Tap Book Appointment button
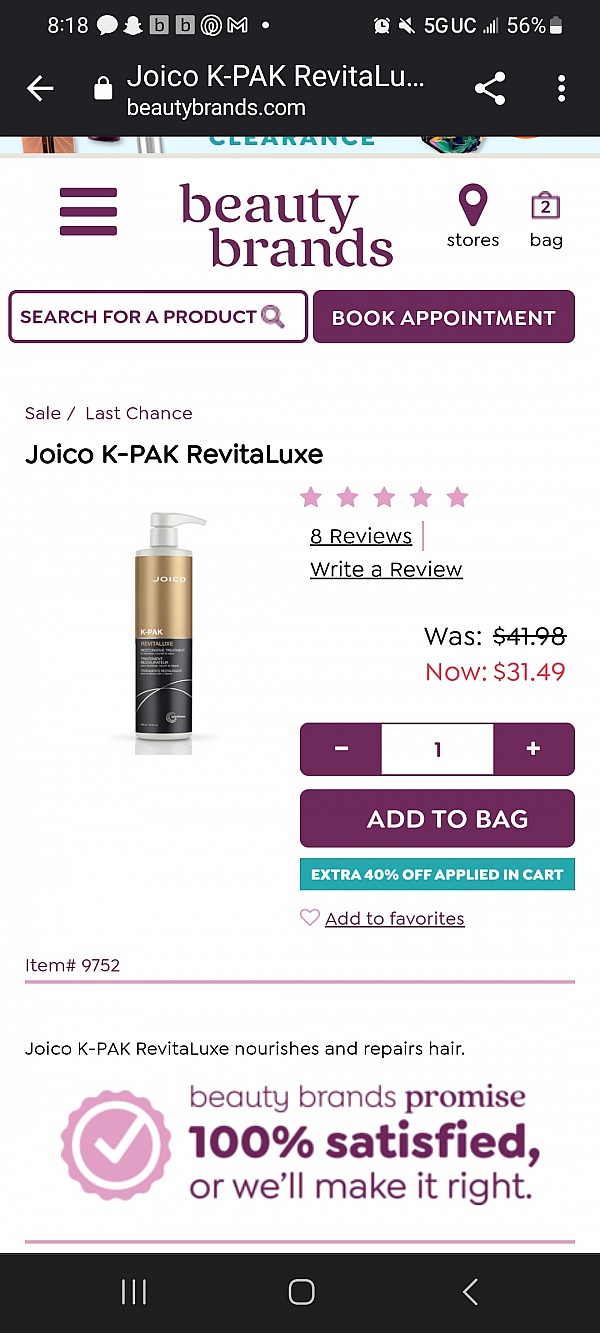Image resolution: width=600 pixels, height=1333 pixels. tap(443, 317)
